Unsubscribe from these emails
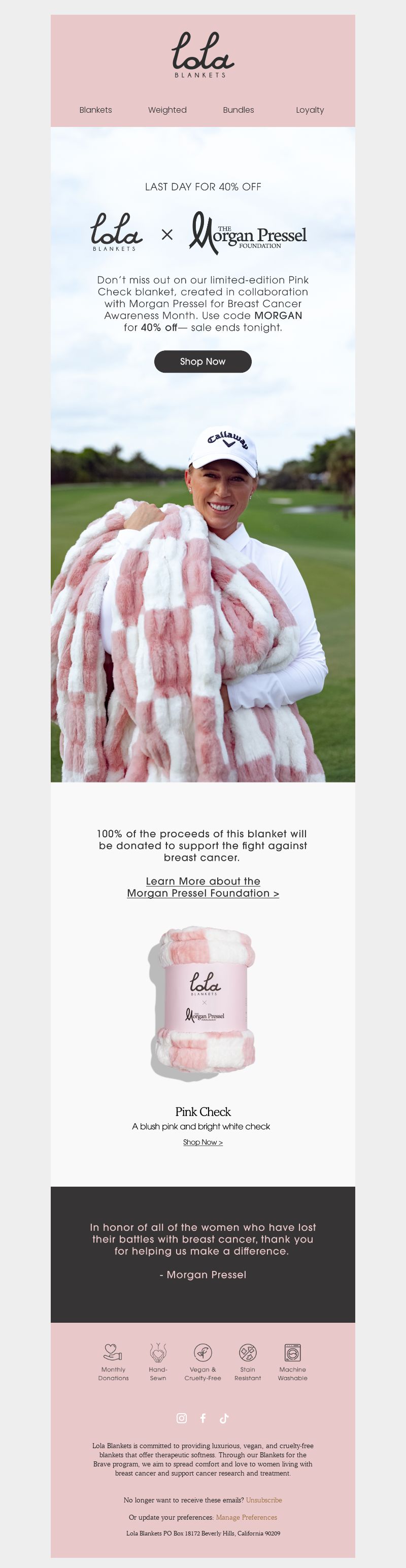The image size is (406, 1568). point(263,1500)
